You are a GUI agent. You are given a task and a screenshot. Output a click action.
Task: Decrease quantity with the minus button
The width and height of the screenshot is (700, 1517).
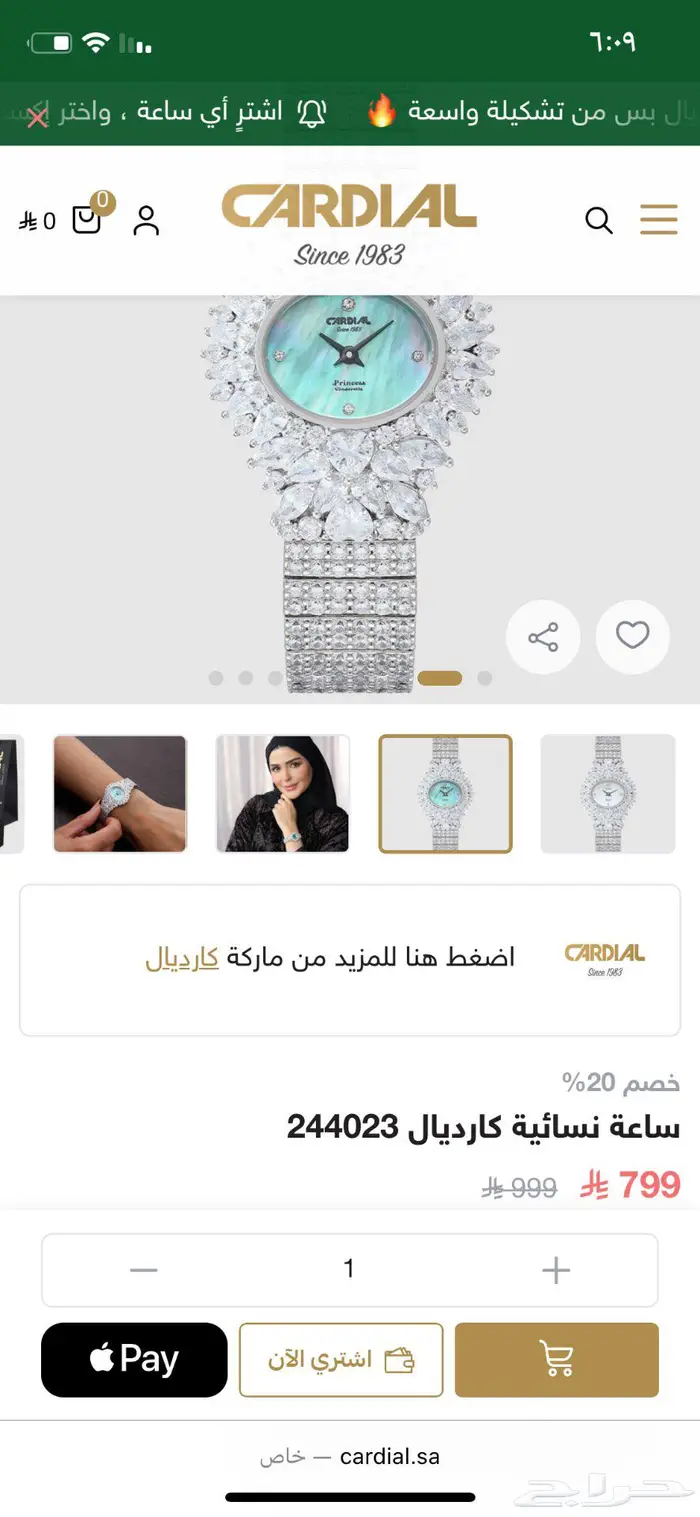pyautogui.click(x=144, y=1270)
